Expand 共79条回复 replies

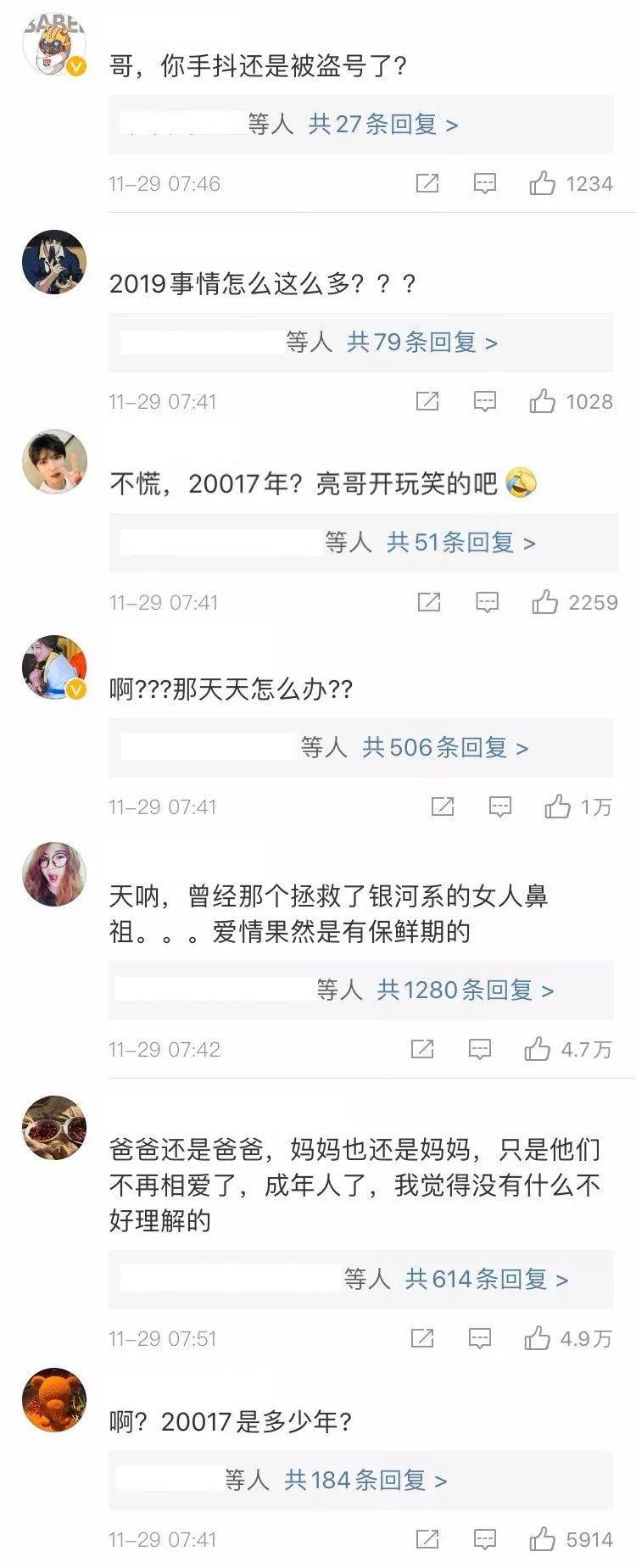click(421, 342)
